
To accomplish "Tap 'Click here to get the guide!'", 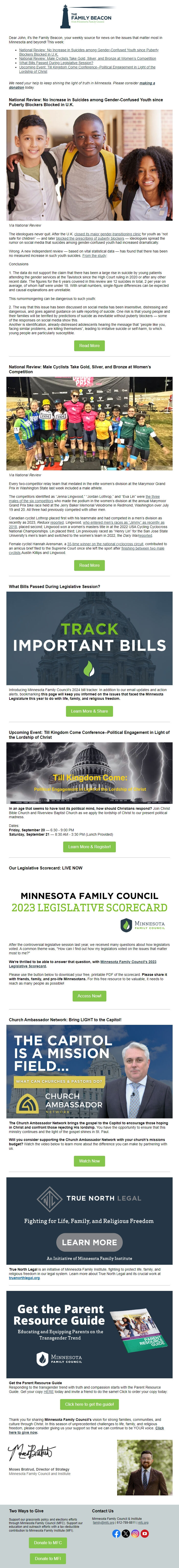I will (x=89, y=1404).
